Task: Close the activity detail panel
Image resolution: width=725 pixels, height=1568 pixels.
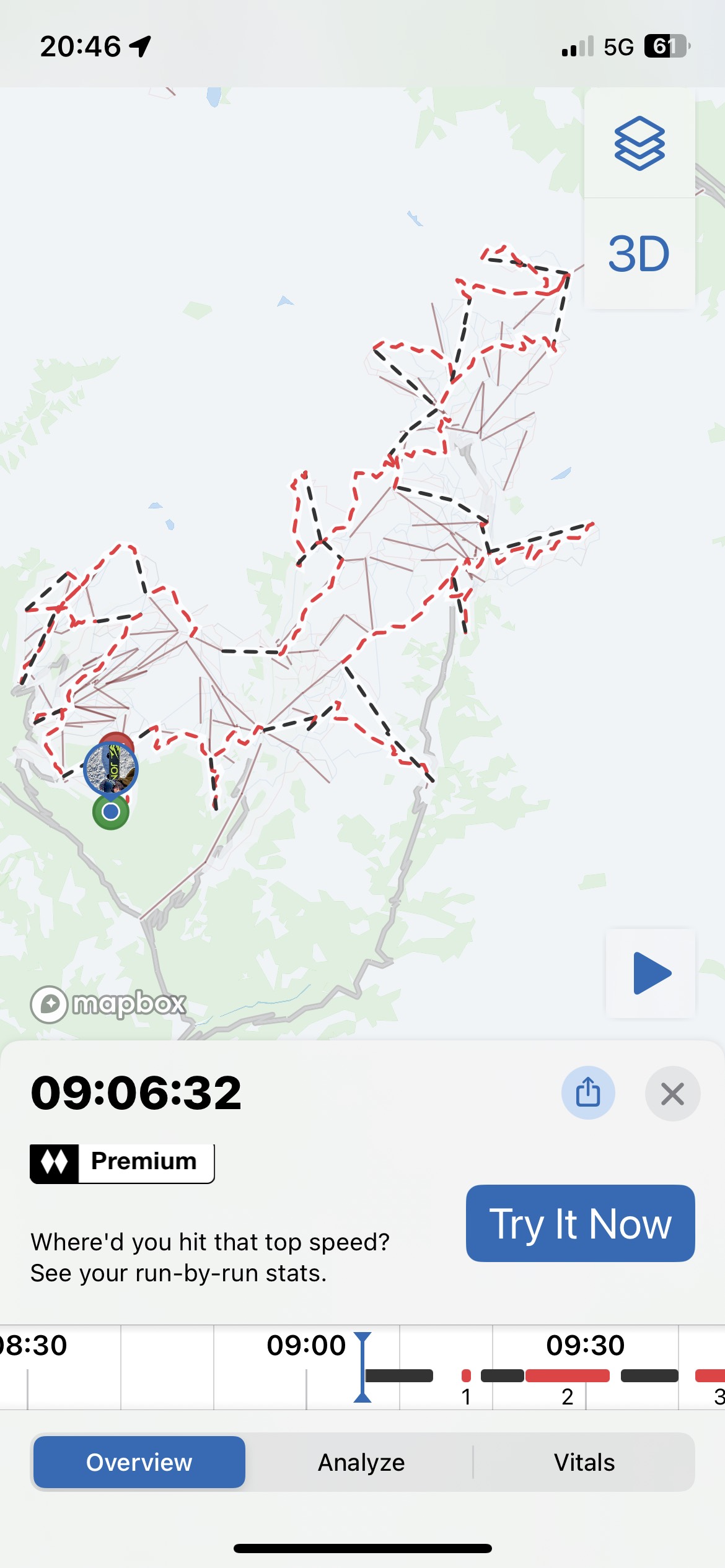Action: [x=672, y=1094]
